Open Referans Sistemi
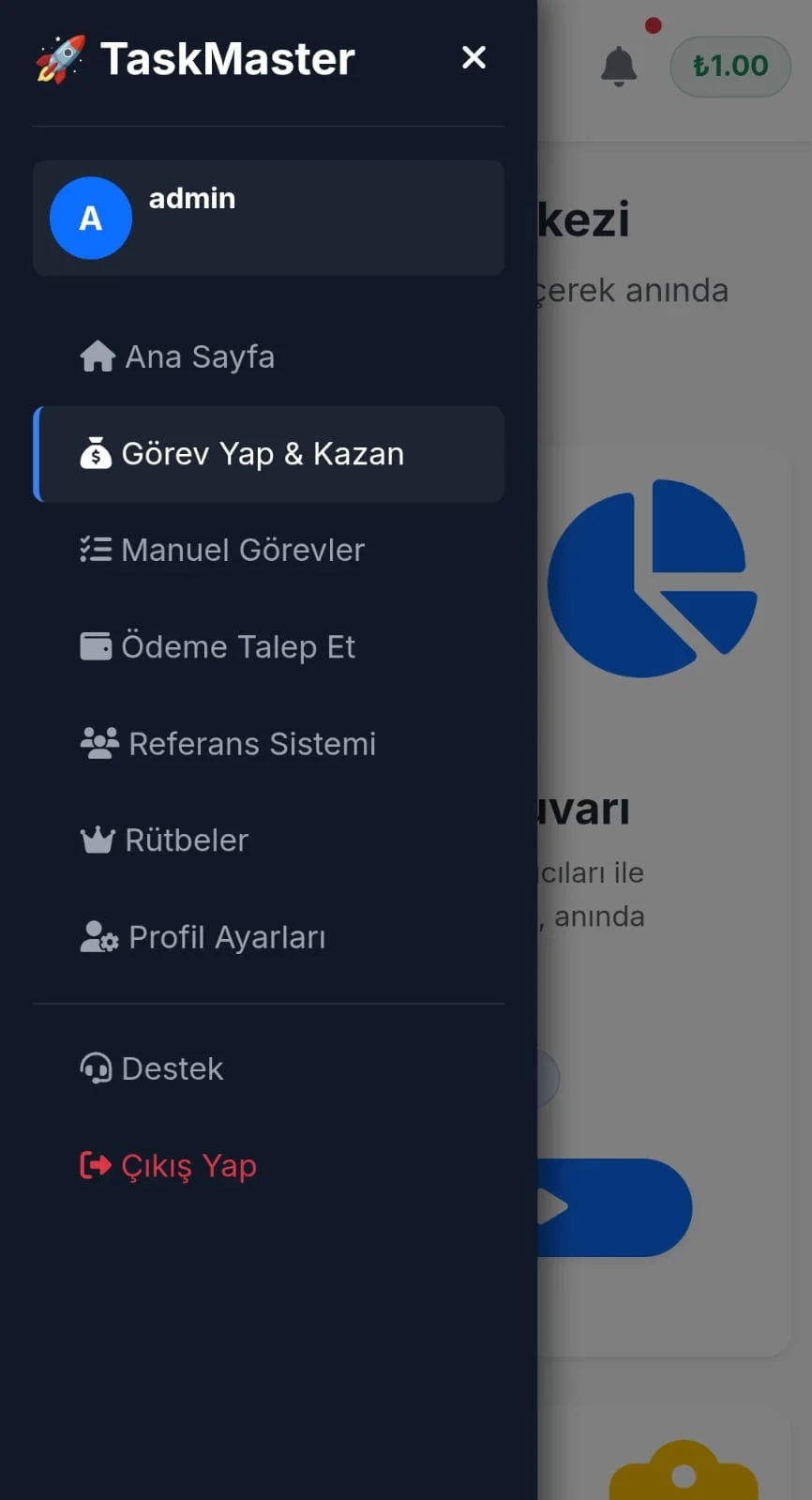Screen dimensions: 812x1500 [x=251, y=744]
